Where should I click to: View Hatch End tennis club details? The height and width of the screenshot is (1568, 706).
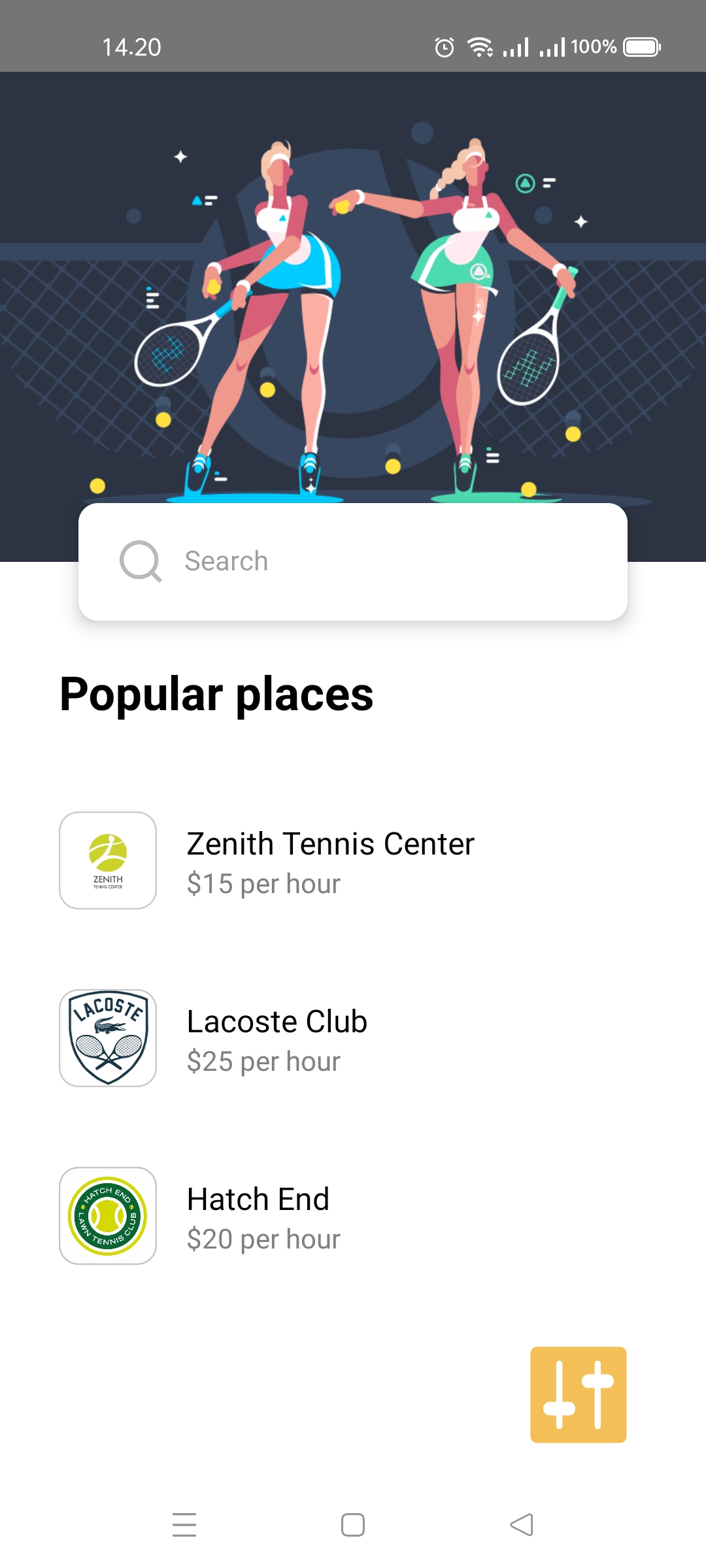click(258, 1217)
